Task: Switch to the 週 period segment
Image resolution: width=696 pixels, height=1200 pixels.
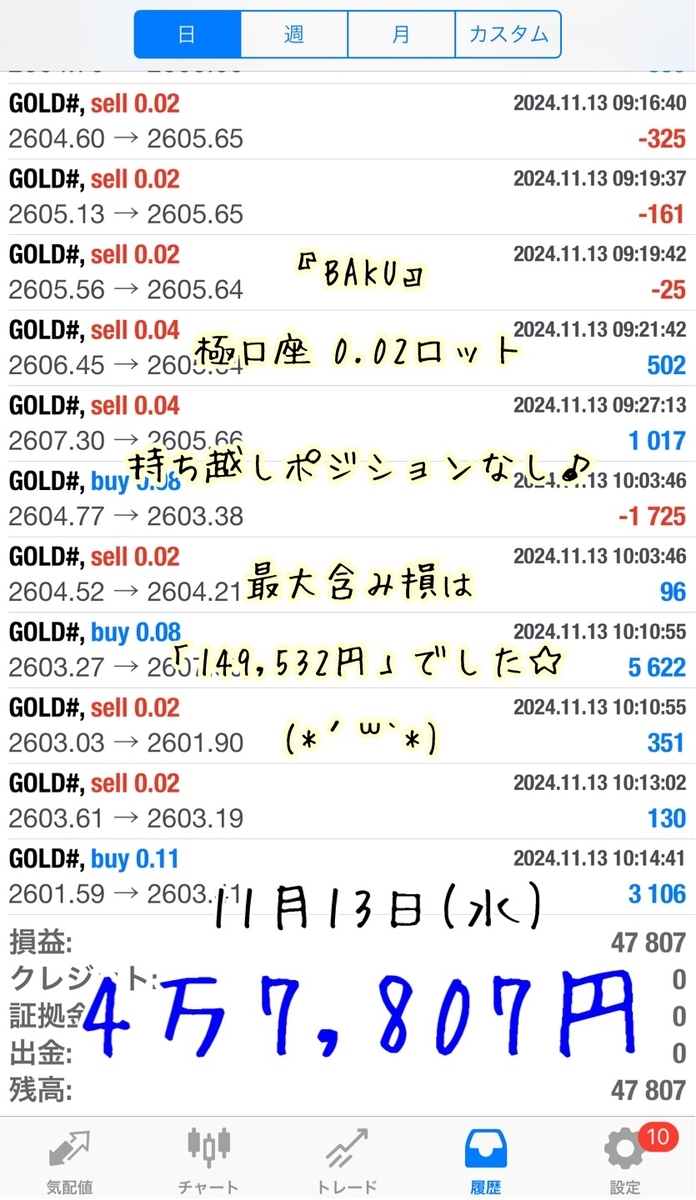Action: pos(294,35)
